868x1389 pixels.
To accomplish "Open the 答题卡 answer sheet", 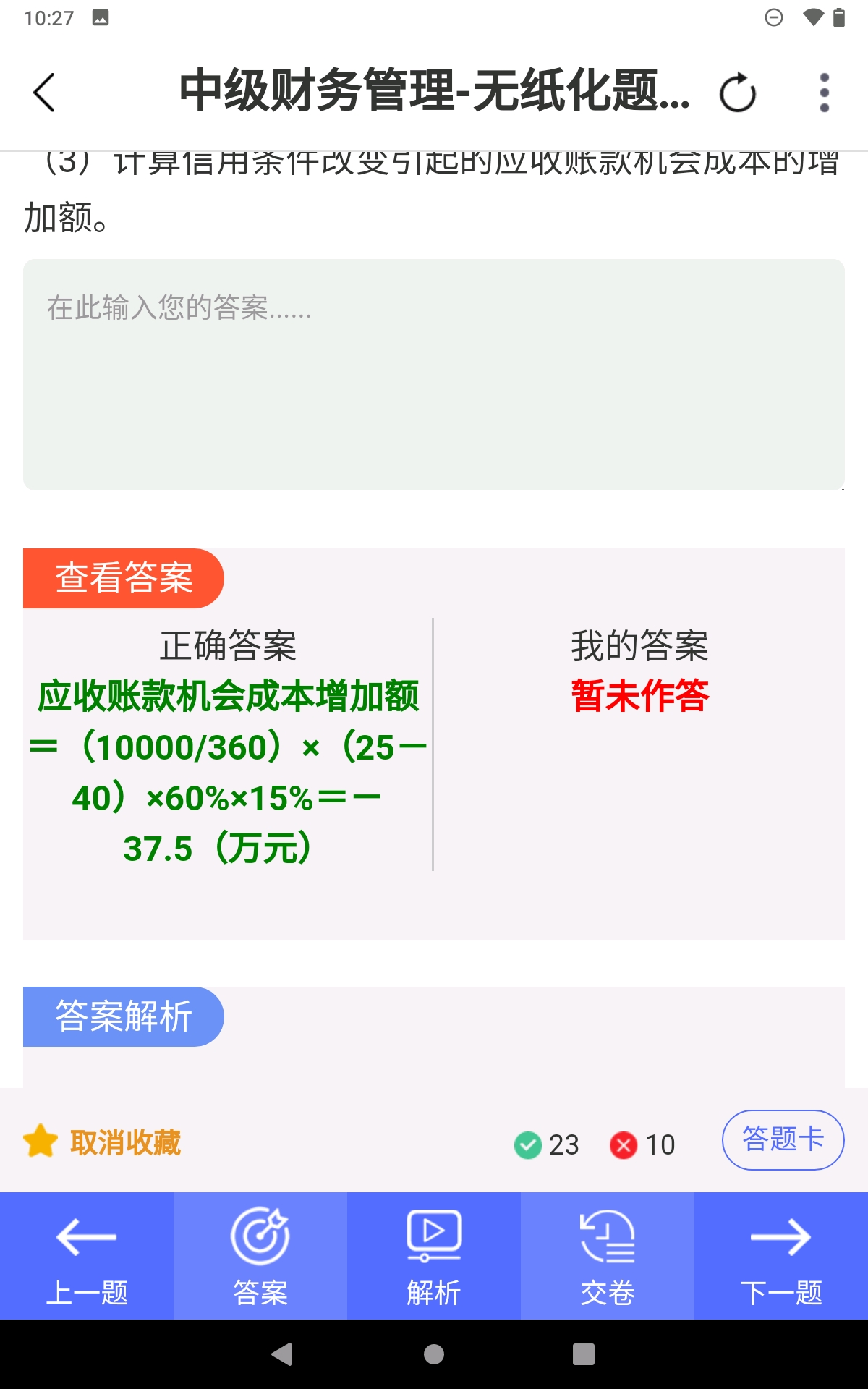I will [x=783, y=1140].
